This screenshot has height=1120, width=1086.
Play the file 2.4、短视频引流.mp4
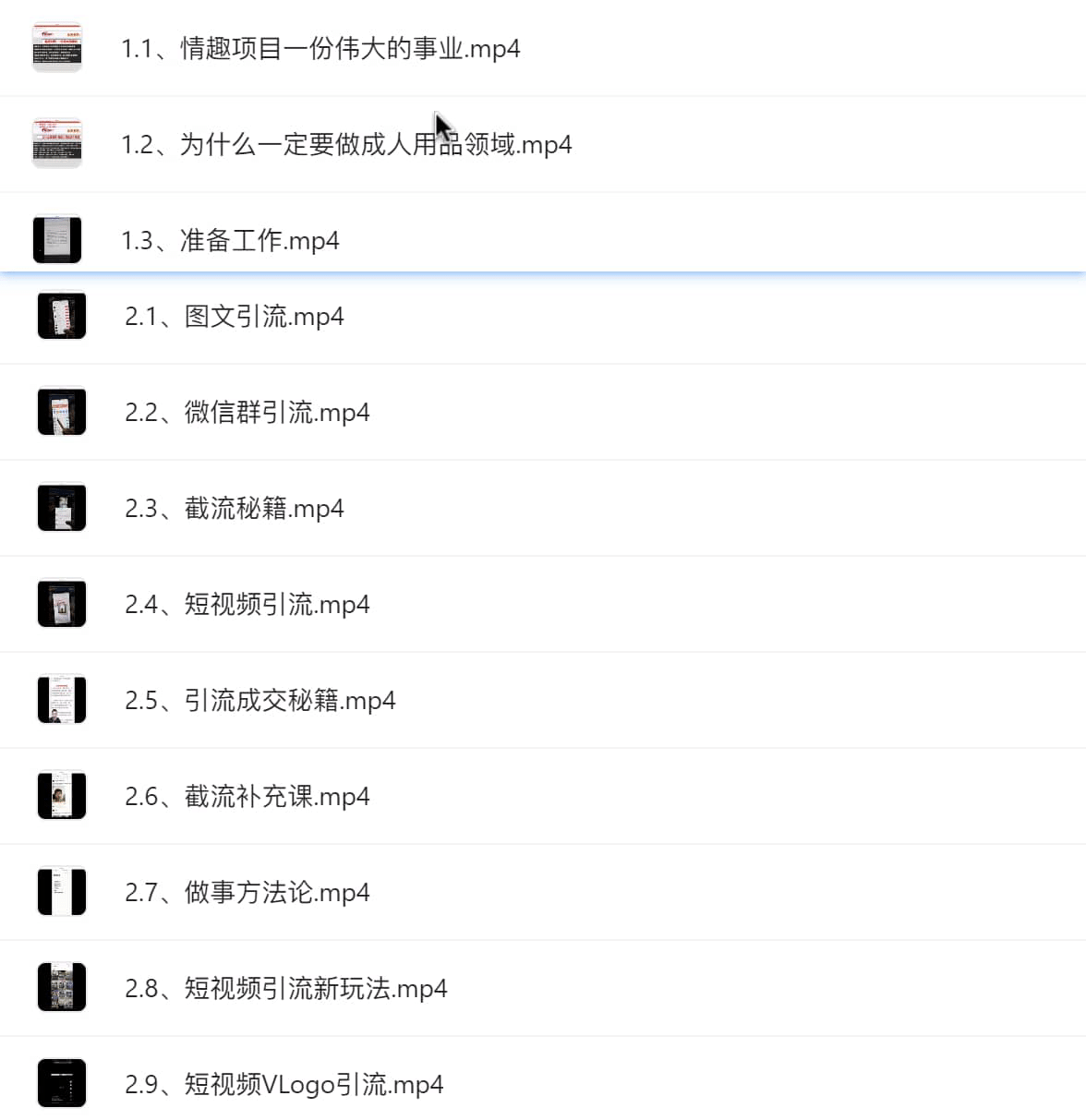(247, 605)
